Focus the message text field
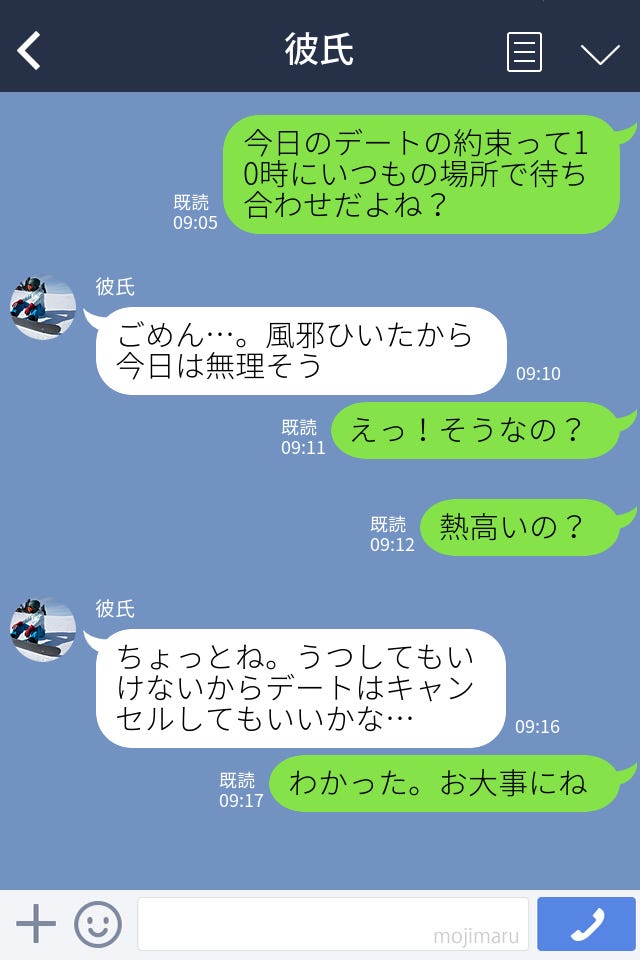Viewport: 640px width, 960px height. [x=332, y=924]
